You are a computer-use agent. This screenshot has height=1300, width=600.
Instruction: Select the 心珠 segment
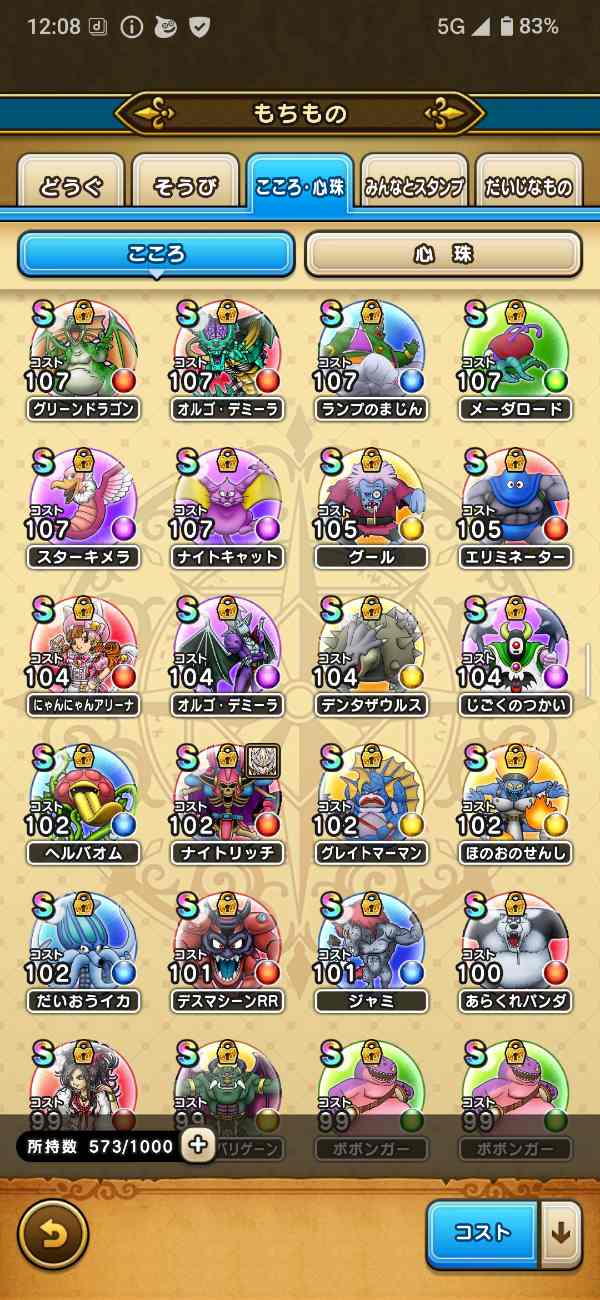(443, 254)
